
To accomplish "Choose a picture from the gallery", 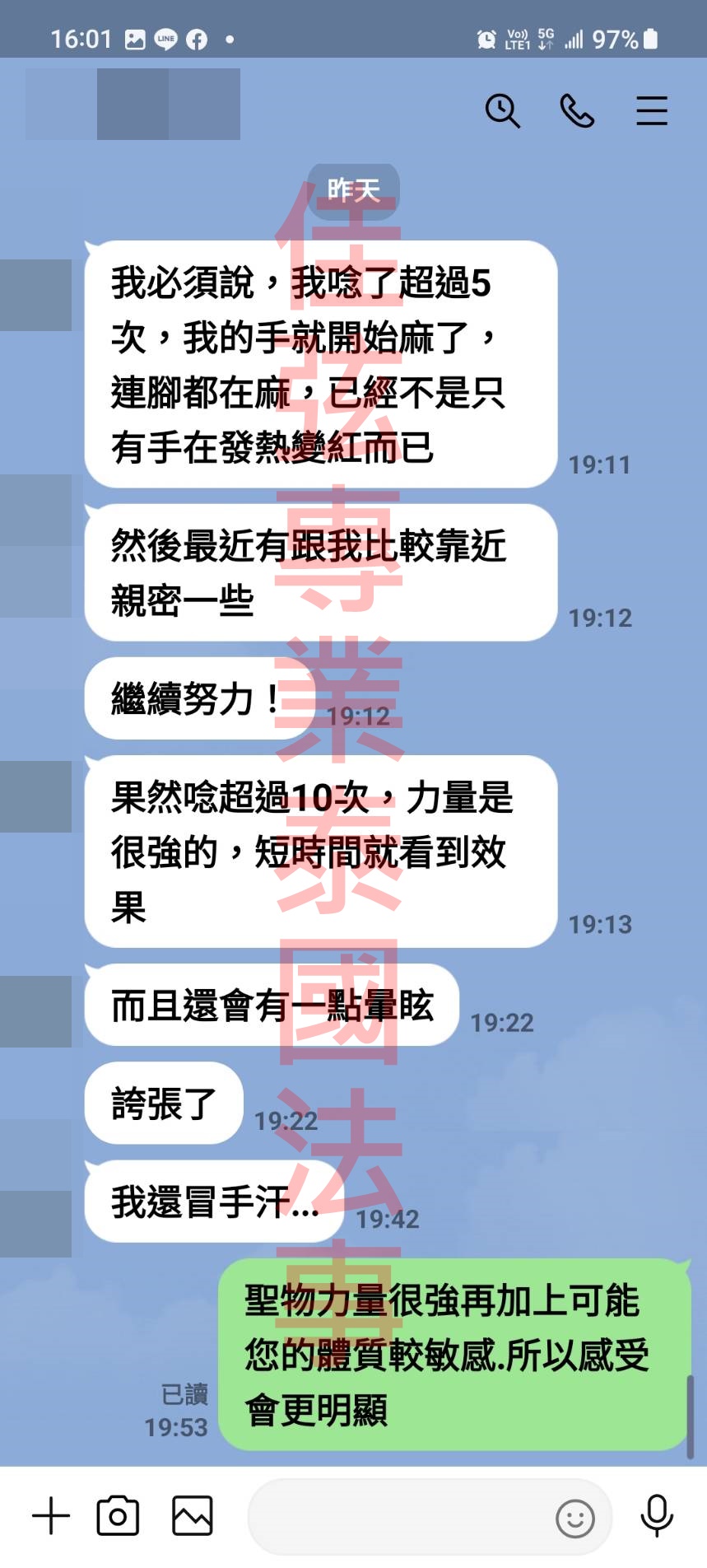I will pyautogui.click(x=193, y=1516).
